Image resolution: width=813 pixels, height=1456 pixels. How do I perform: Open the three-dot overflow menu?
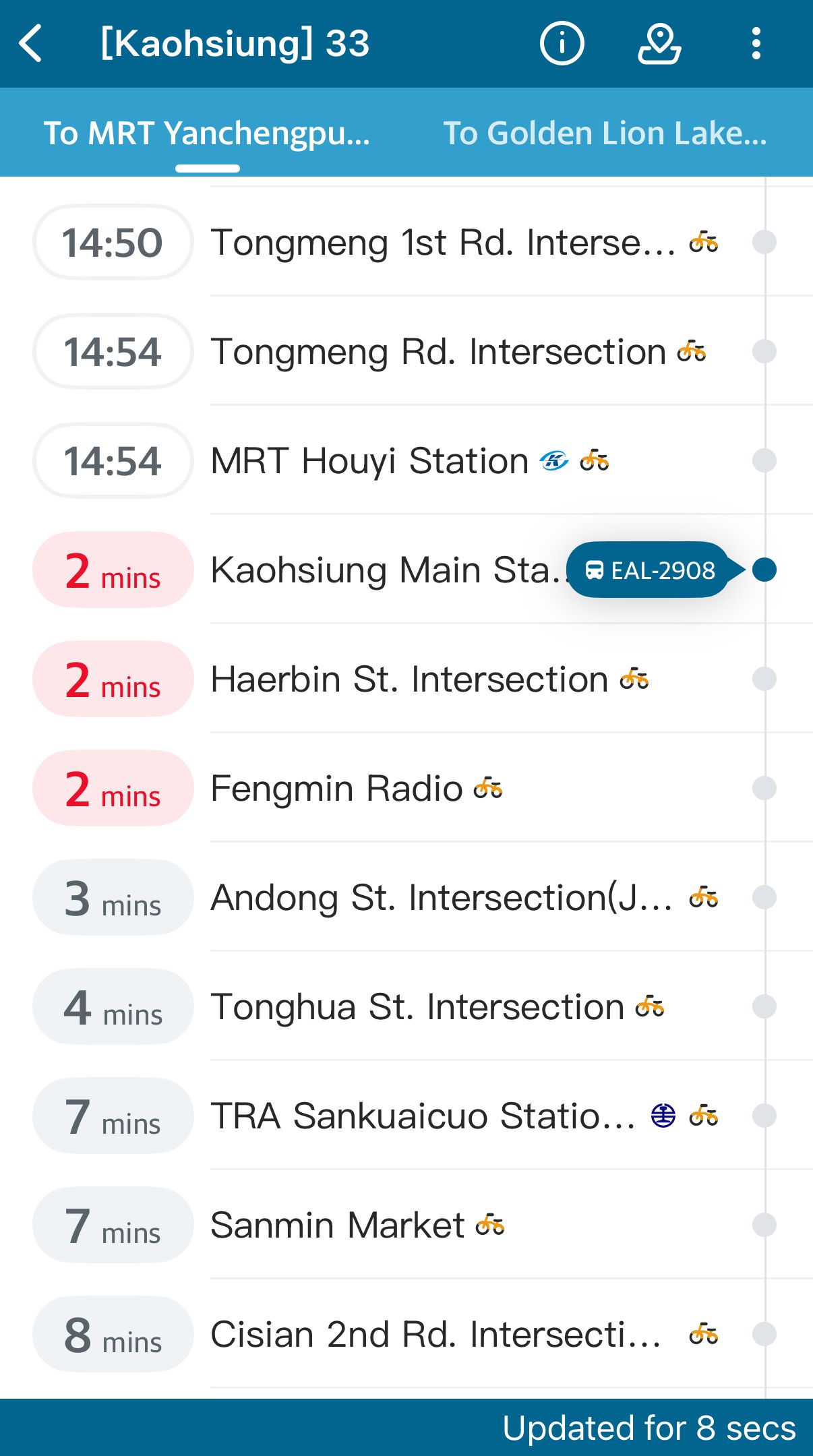[756, 44]
